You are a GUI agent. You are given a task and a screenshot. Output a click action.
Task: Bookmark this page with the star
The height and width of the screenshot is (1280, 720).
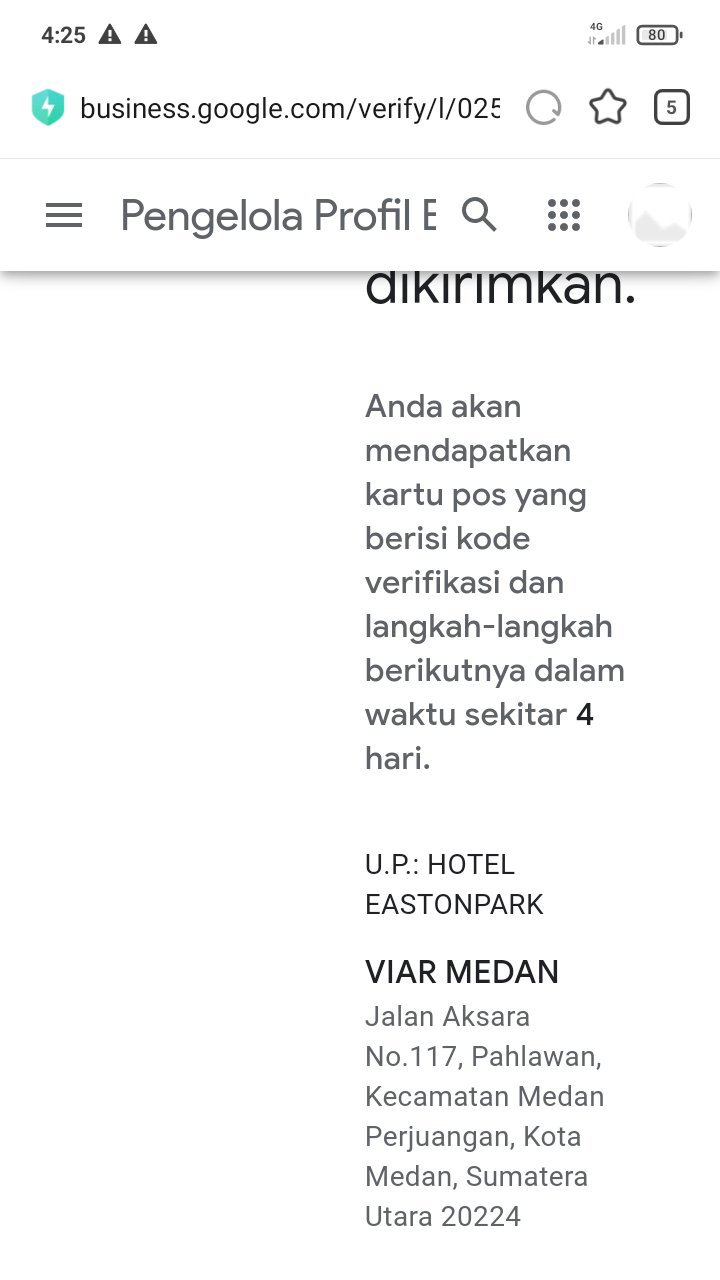[607, 108]
